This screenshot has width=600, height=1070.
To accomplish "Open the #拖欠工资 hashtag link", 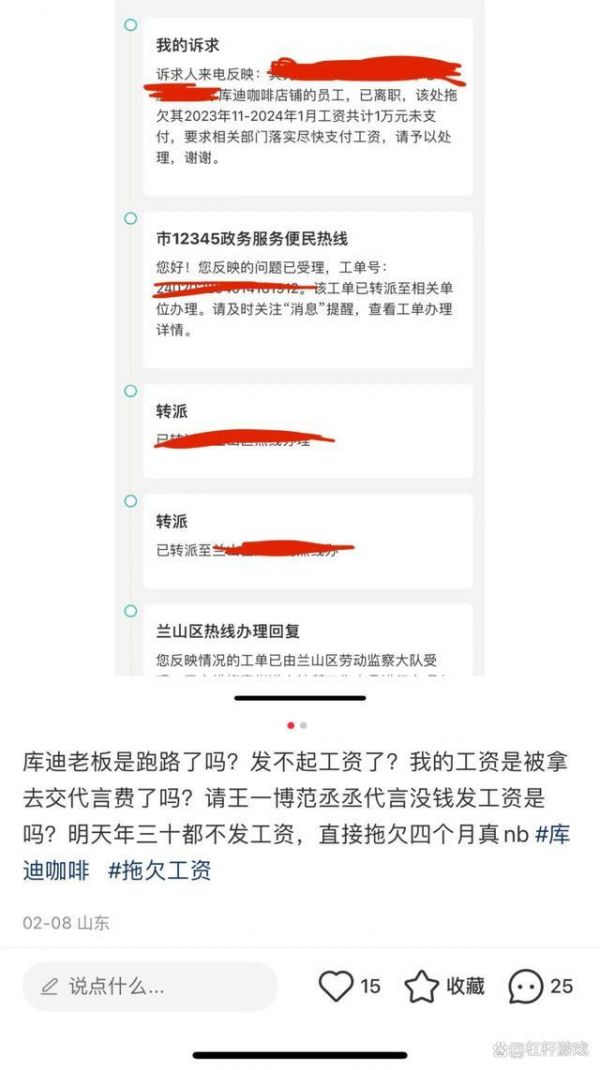I will click(x=160, y=869).
